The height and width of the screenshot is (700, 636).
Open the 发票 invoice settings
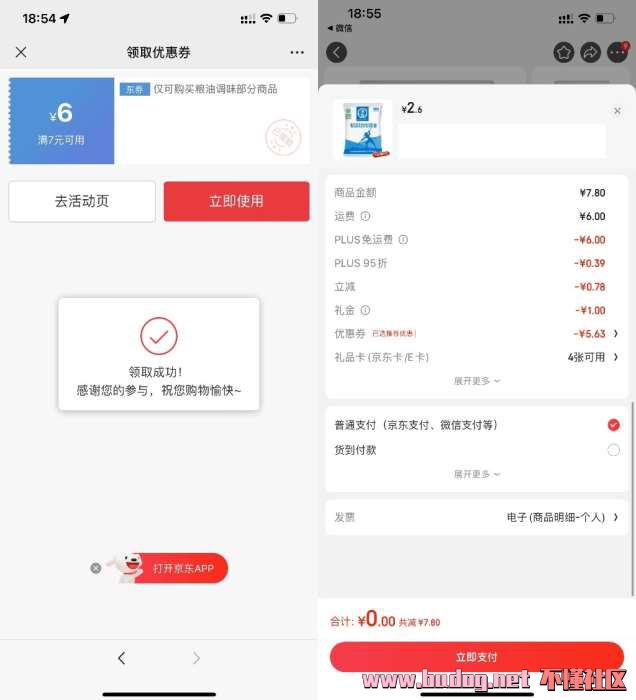[x=477, y=517]
